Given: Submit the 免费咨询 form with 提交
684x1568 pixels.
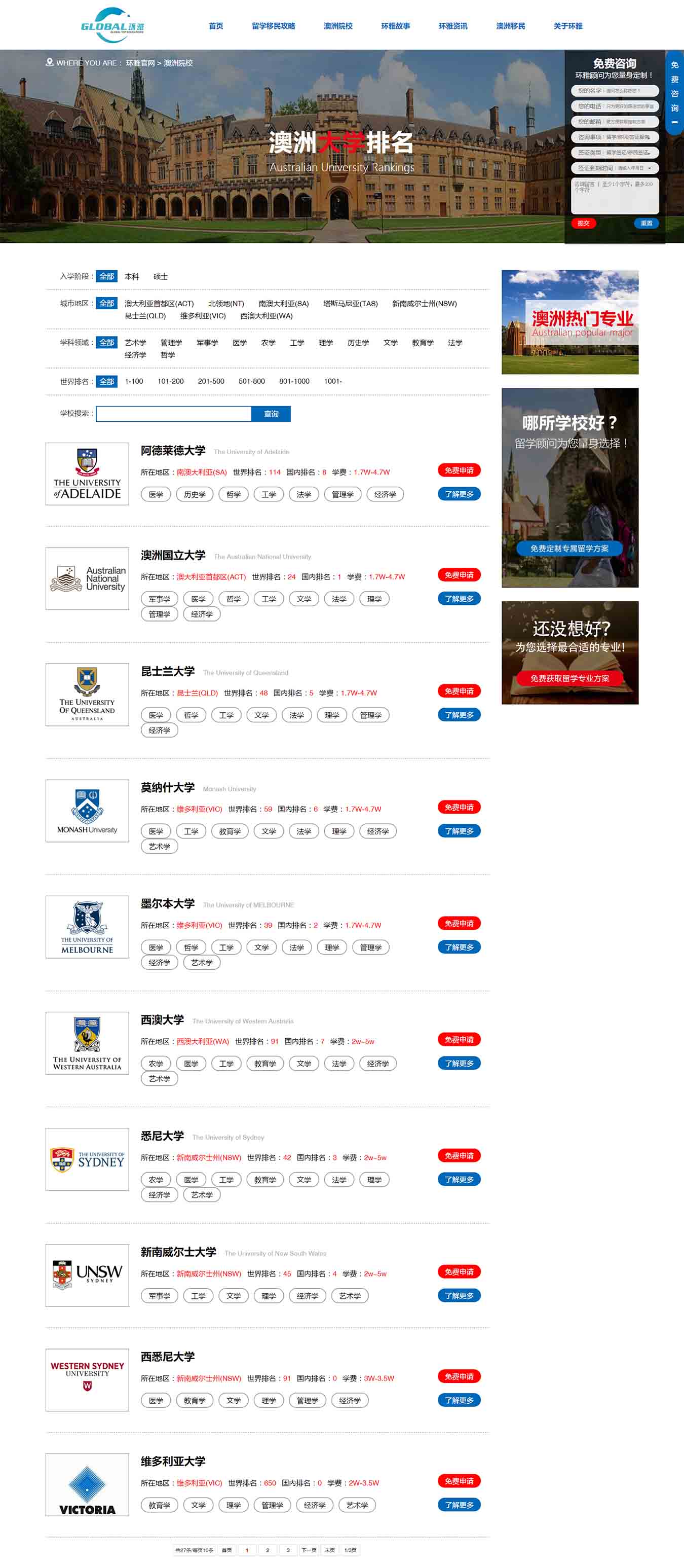Looking at the screenshot, I should [x=583, y=224].
